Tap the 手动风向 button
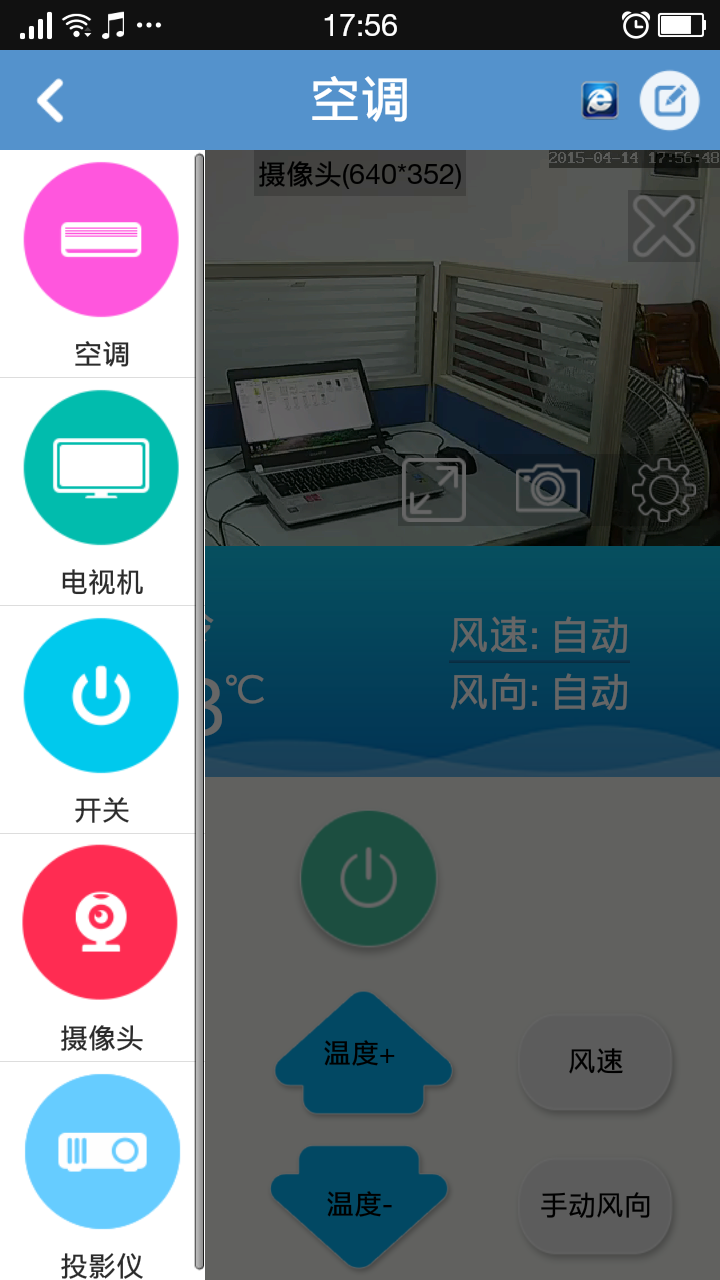Viewport: 720px width, 1280px height. [596, 1206]
